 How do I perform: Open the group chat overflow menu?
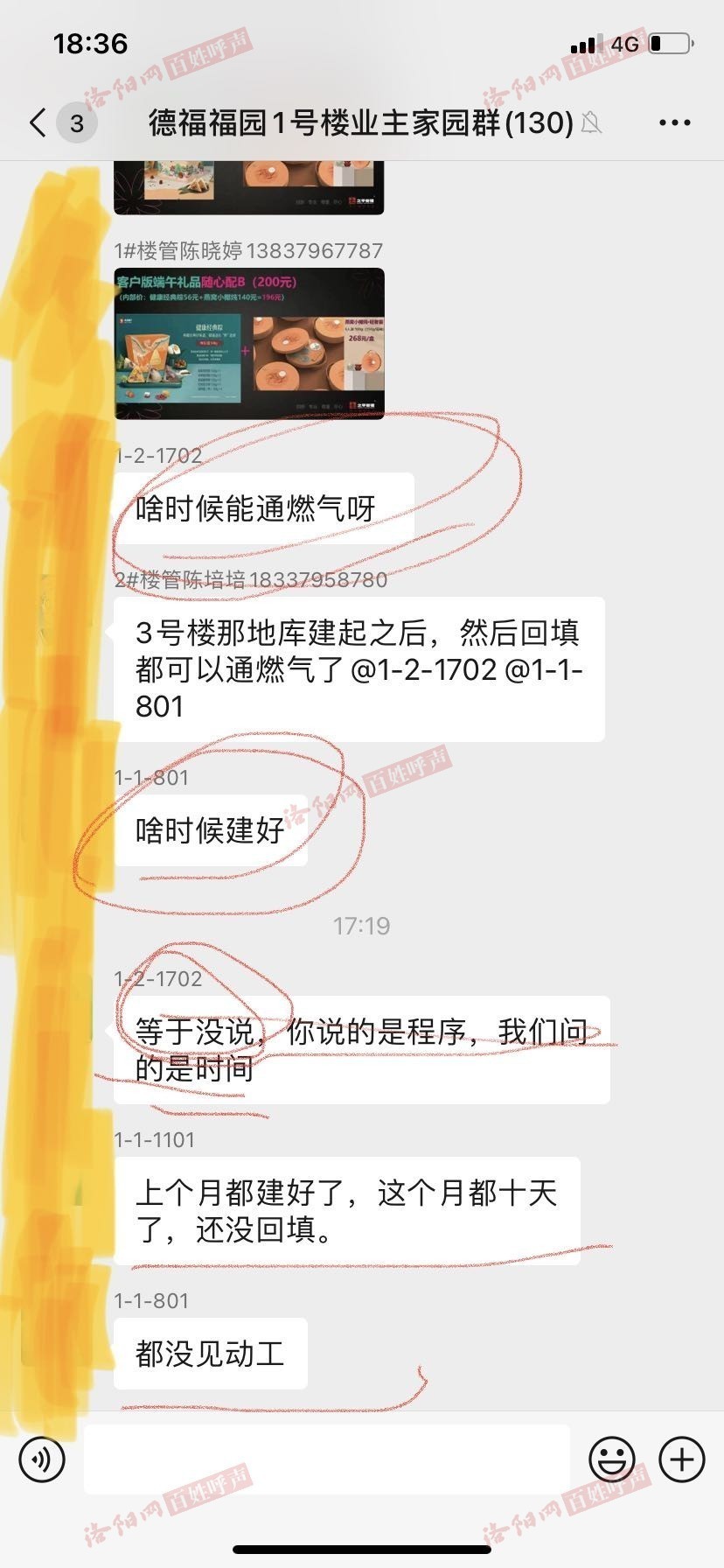(674, 122)
